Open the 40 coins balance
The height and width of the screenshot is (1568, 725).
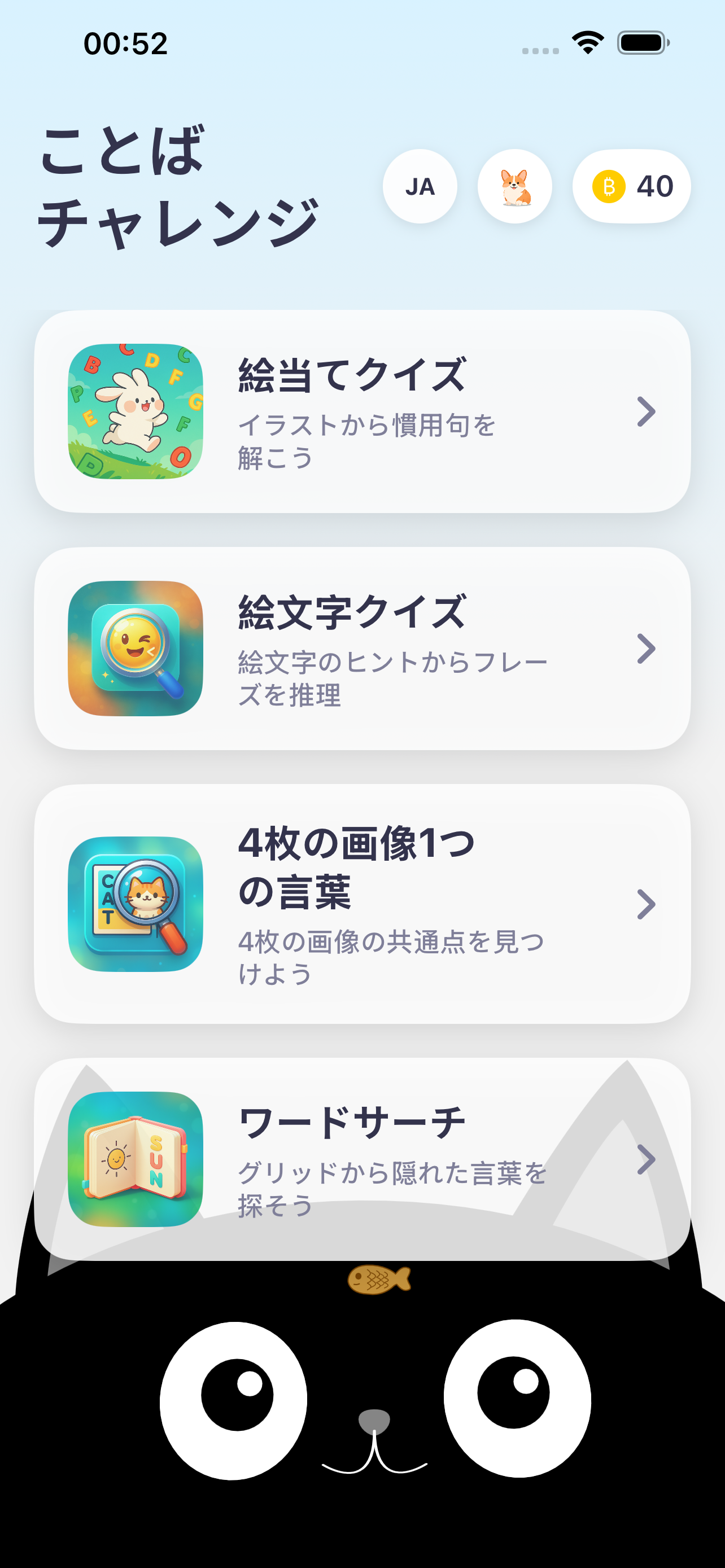click(x=631, y=186)
